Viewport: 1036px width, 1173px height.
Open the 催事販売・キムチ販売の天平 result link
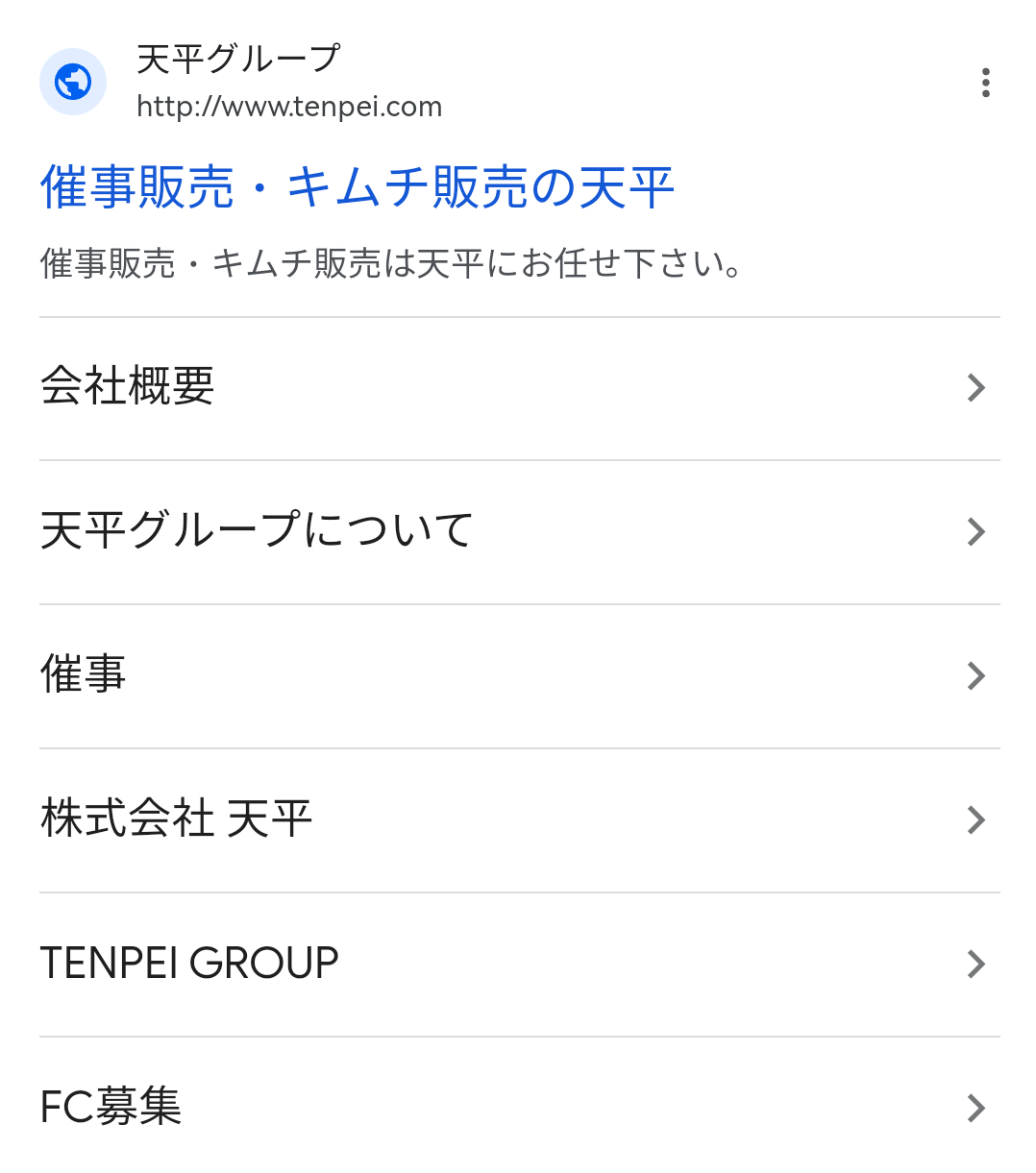(357, 186)
